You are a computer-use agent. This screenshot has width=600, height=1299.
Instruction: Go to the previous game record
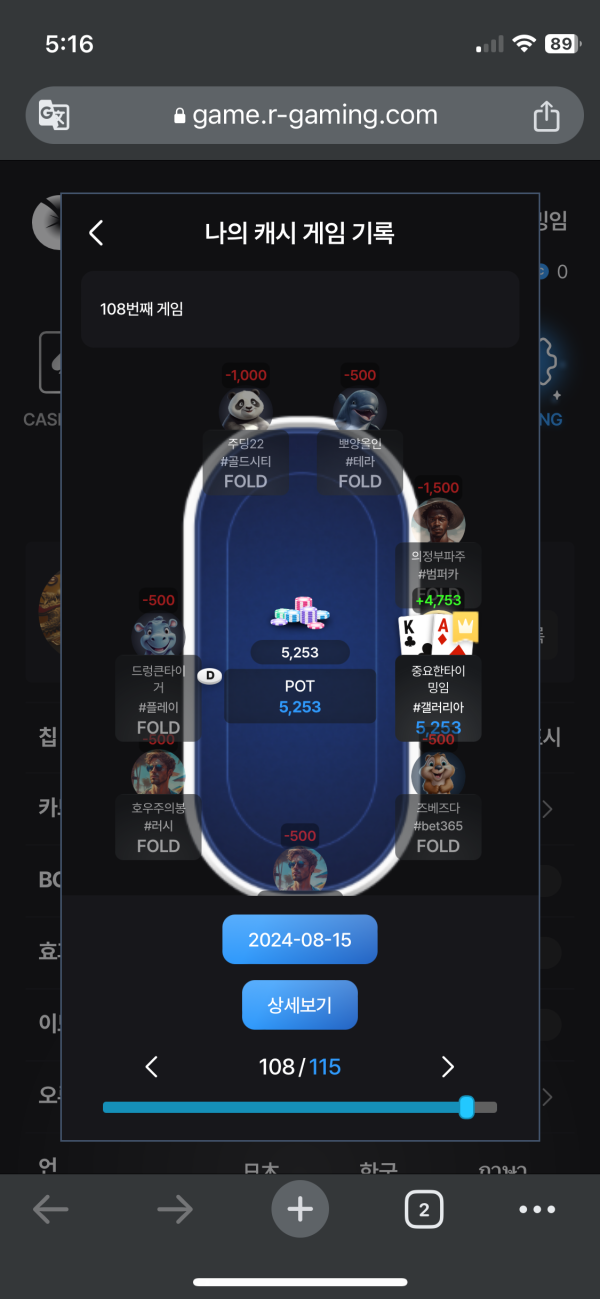point(152,1067)
